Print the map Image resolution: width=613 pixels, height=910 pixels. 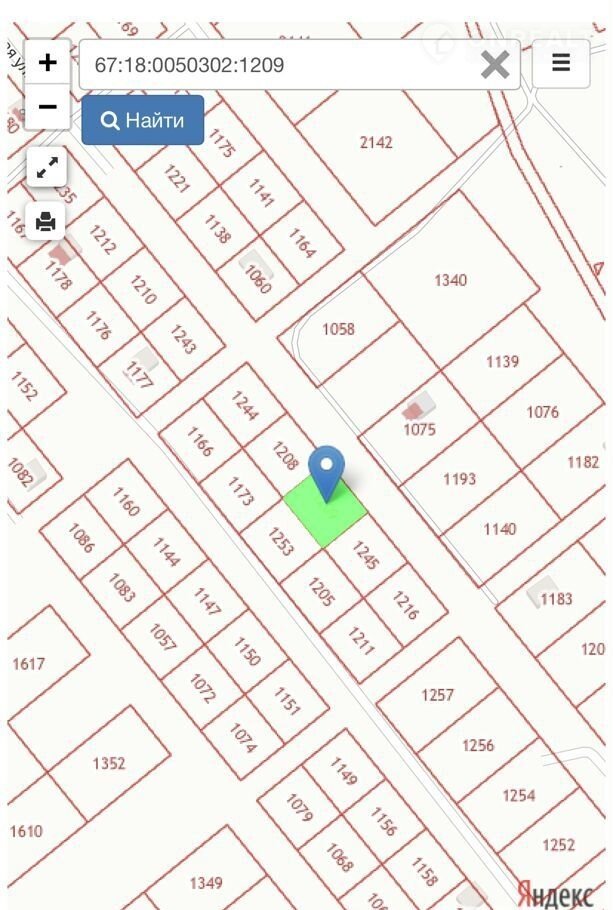point(46,221)
